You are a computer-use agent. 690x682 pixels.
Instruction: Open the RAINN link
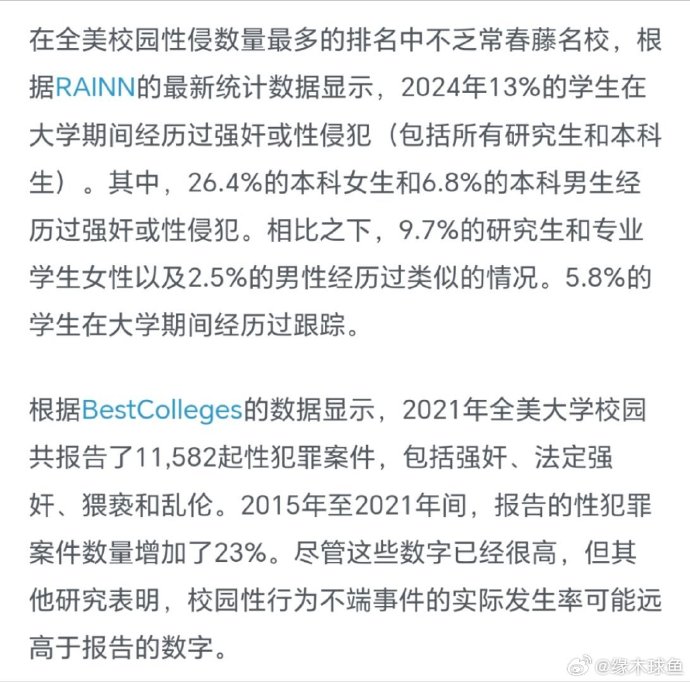click(x=96, y=86)
